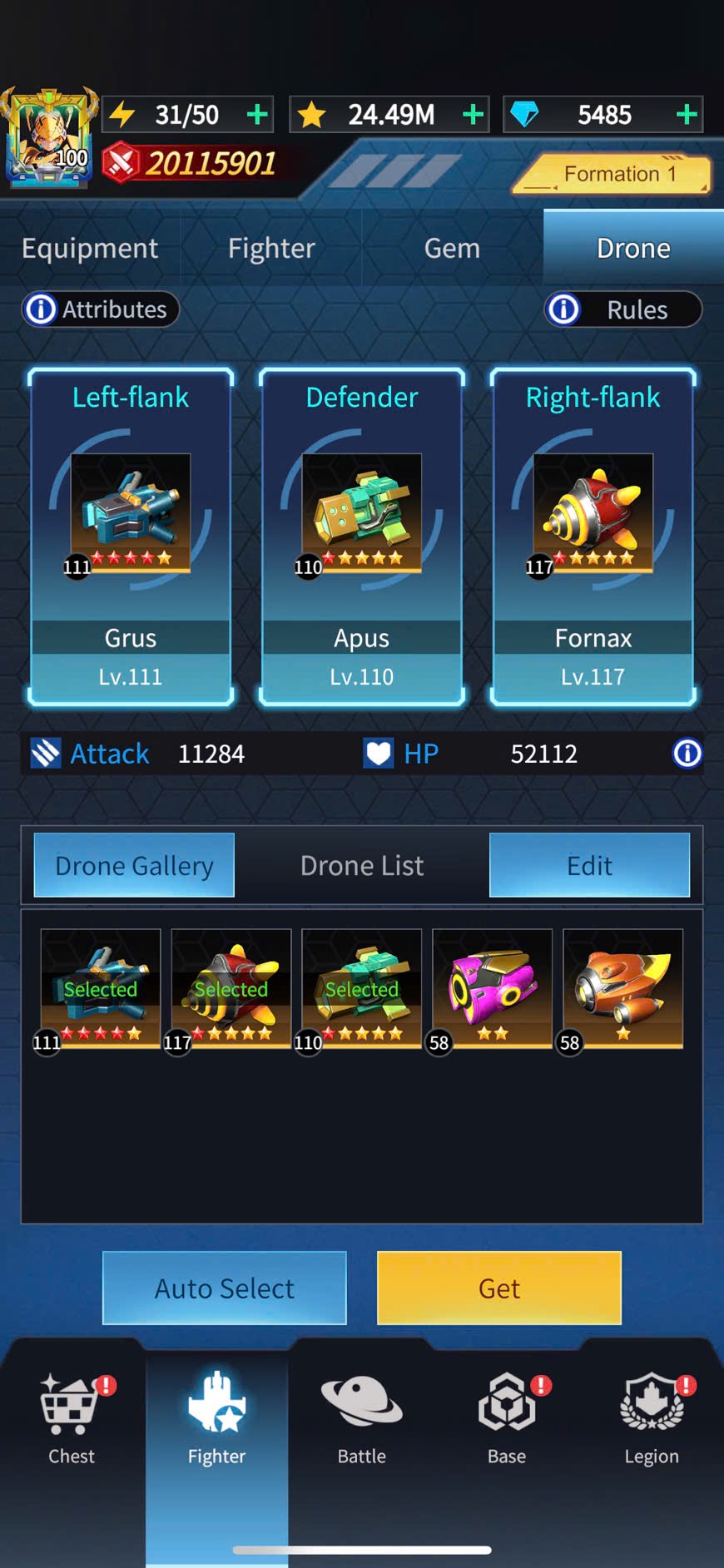Open the Left-flank Grus drone card

131,537
